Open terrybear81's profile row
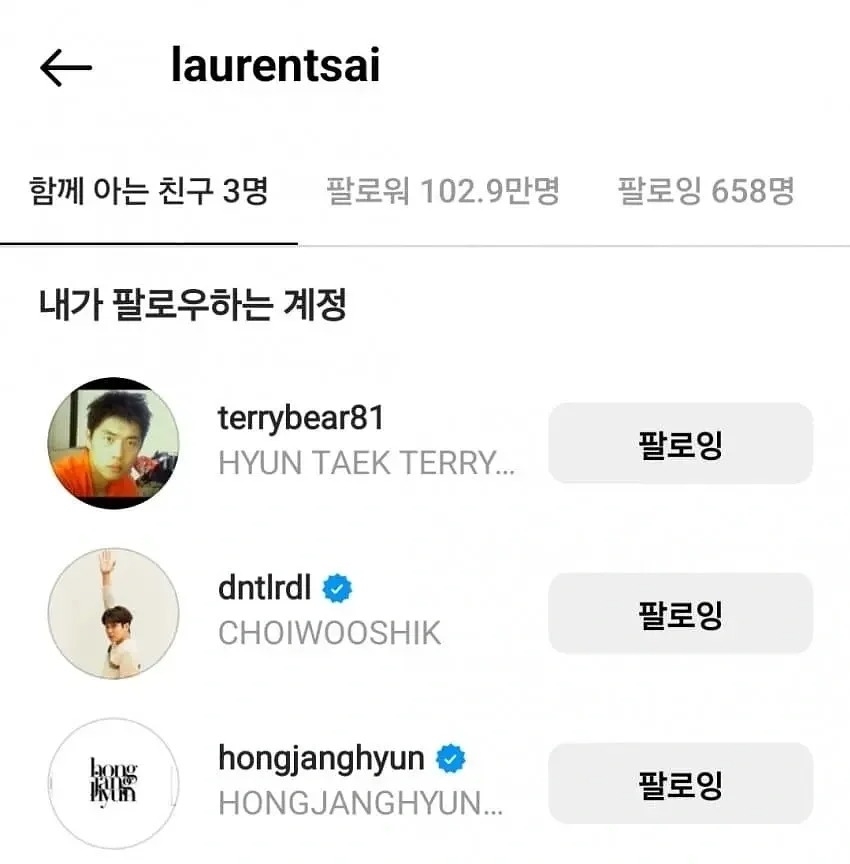 pyautogui.click(x=300, y=442)
